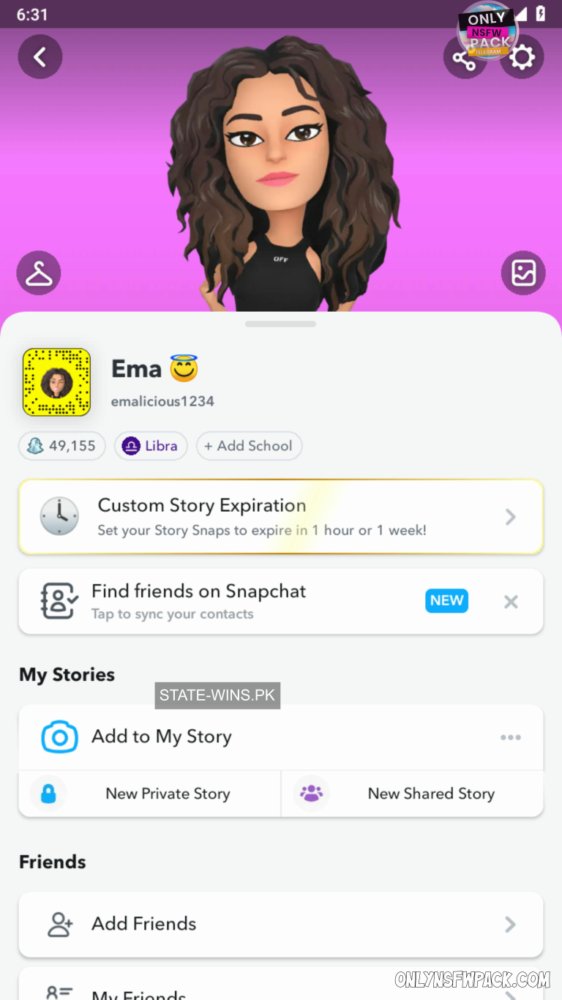562x1000 pixels.
Task: Open the share profile icon
Action: 465,58
